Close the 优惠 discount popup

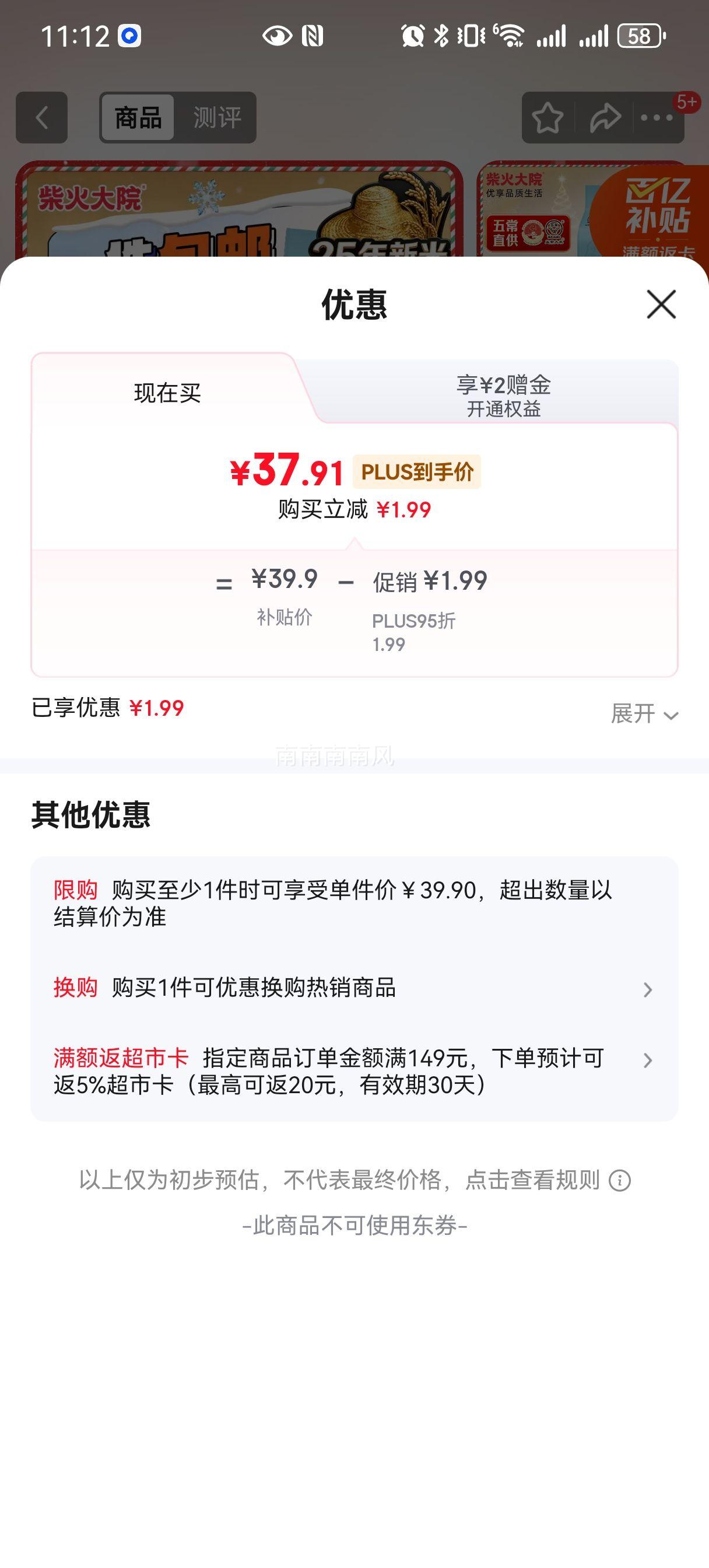pyautogui.click(x=661, y=305)
